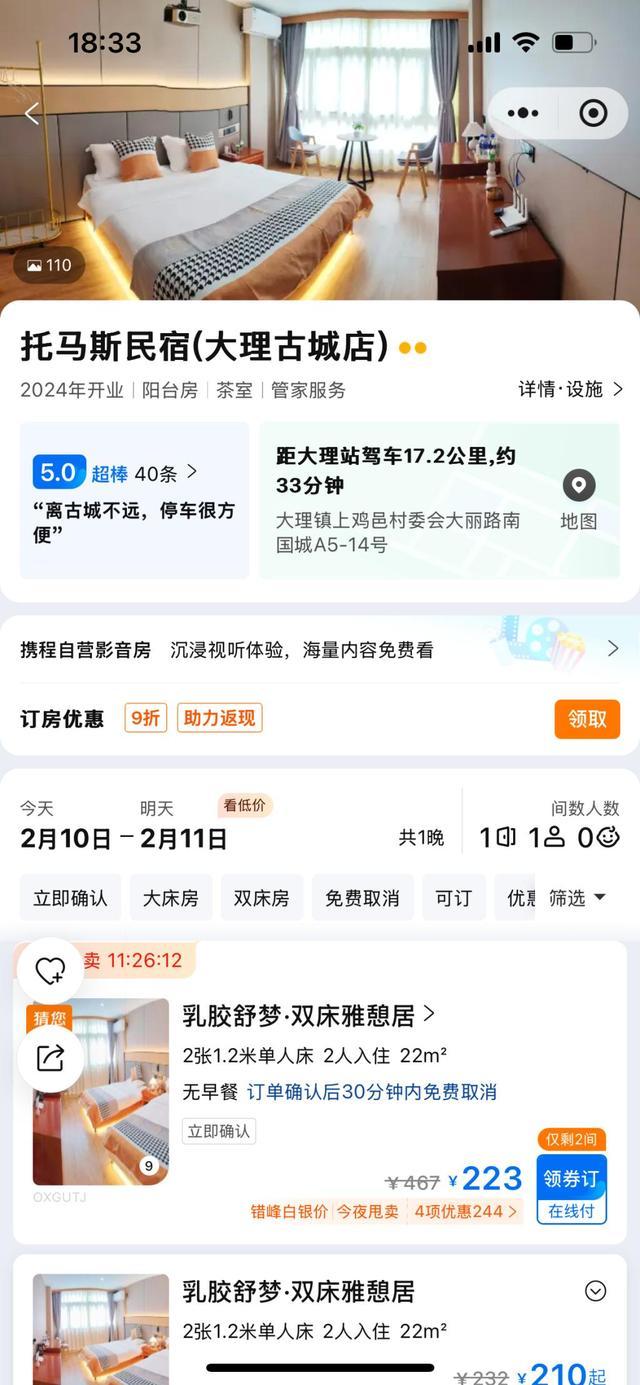
Task: Expand the second 乳胶舒梦·双床雅憩居 room
Action: coord(595,1292)
